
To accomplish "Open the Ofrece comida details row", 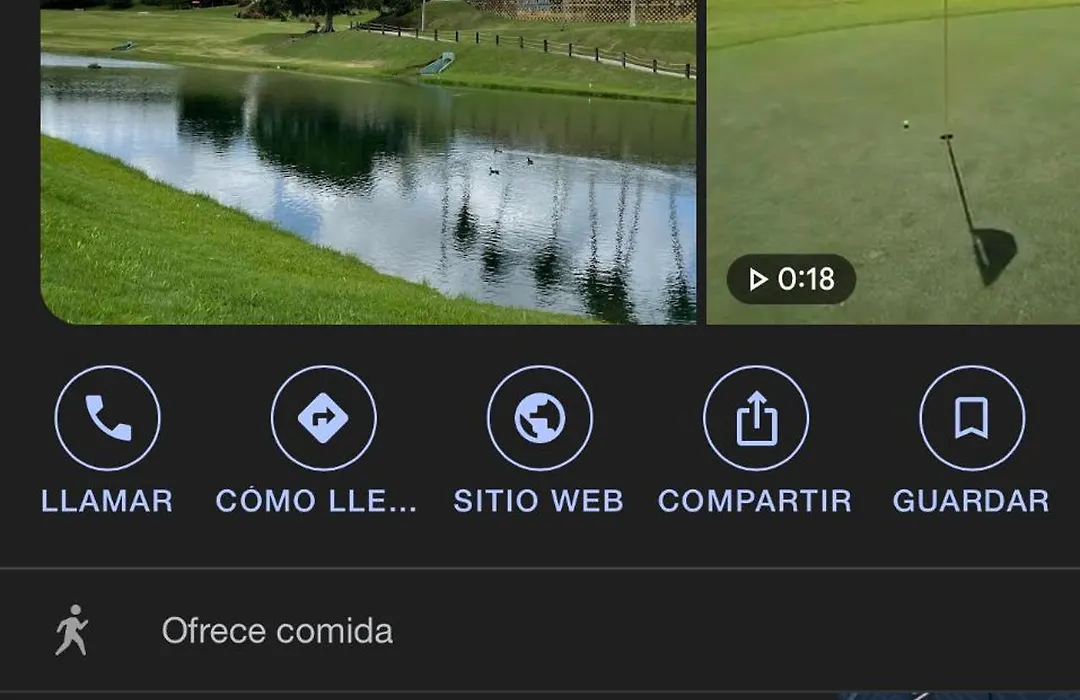I will tap(278, 631).
